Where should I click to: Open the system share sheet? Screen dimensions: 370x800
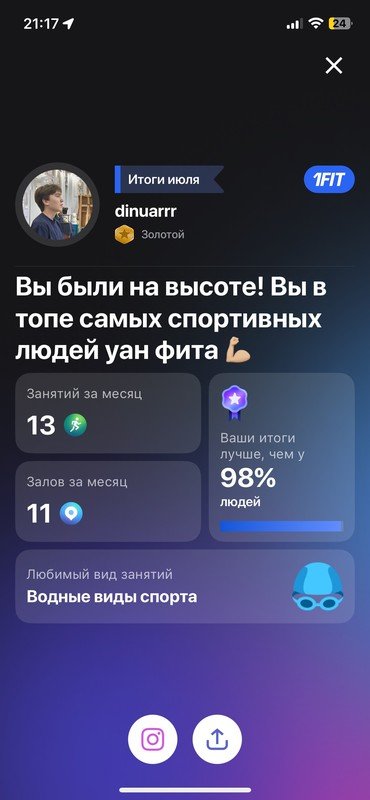(217, 739)
